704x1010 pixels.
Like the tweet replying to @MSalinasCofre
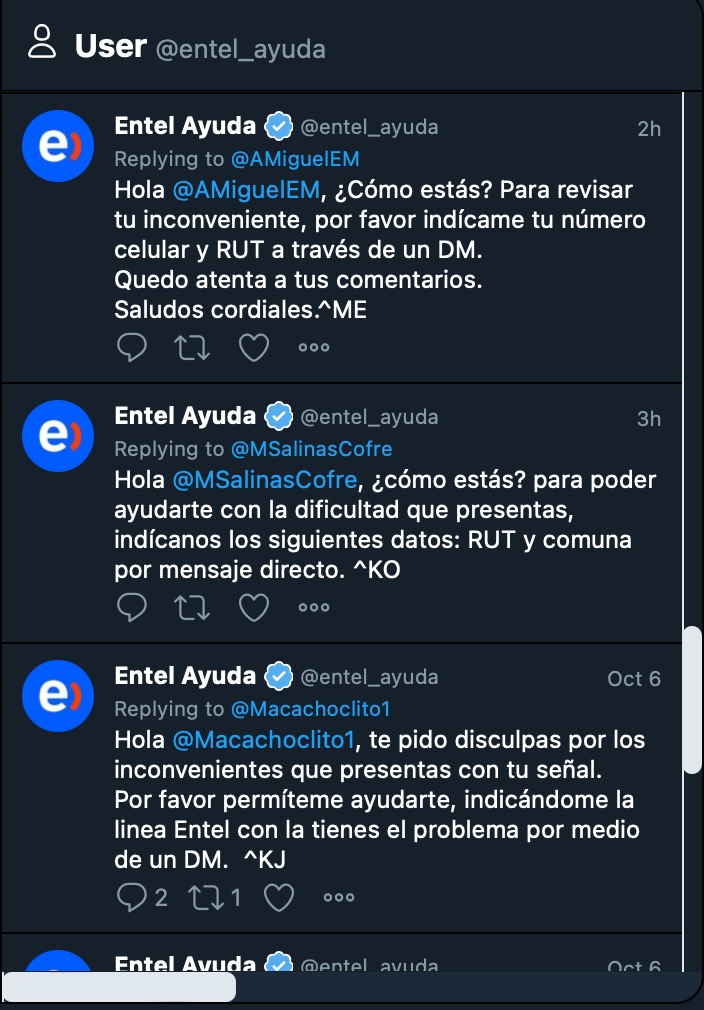253,606
